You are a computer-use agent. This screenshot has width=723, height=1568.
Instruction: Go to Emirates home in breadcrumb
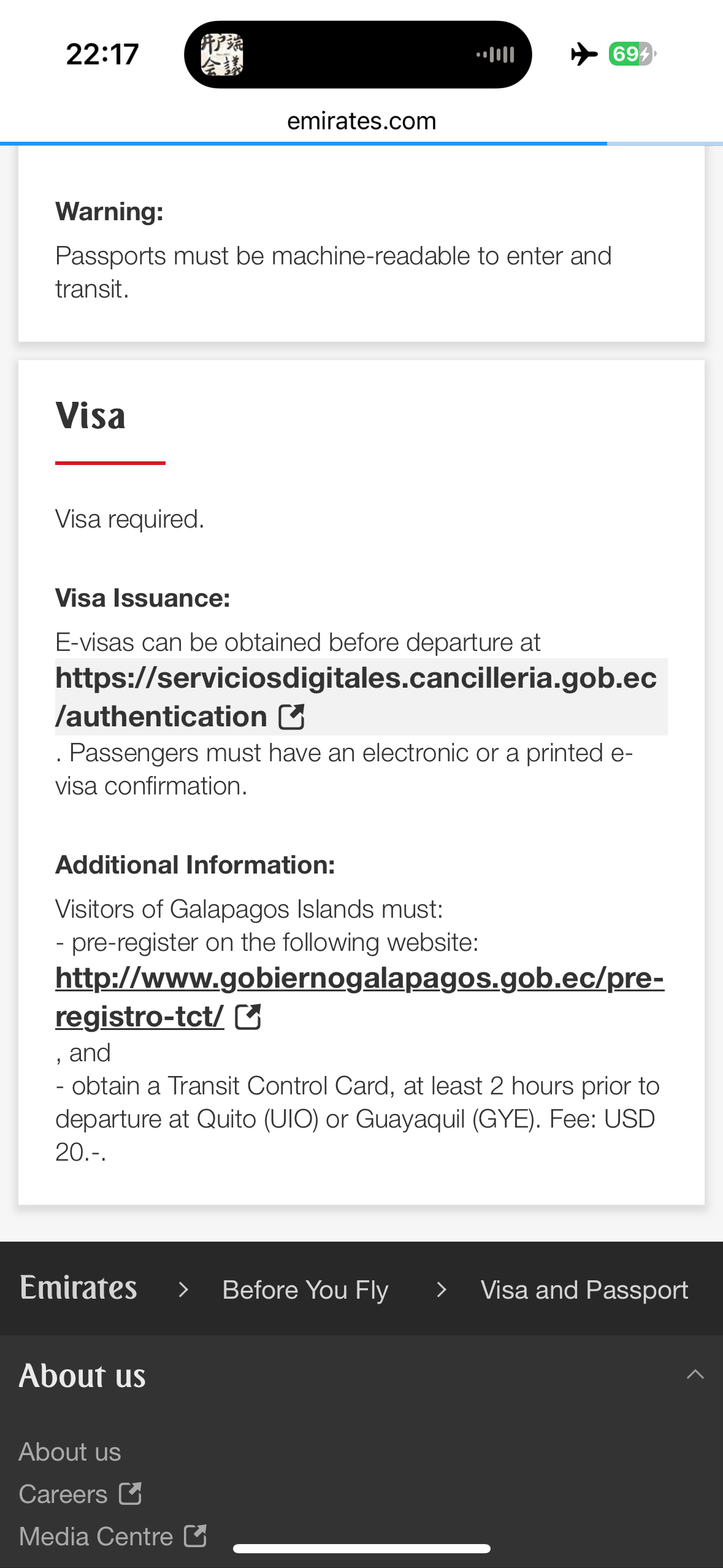(x=78, y=1288)
